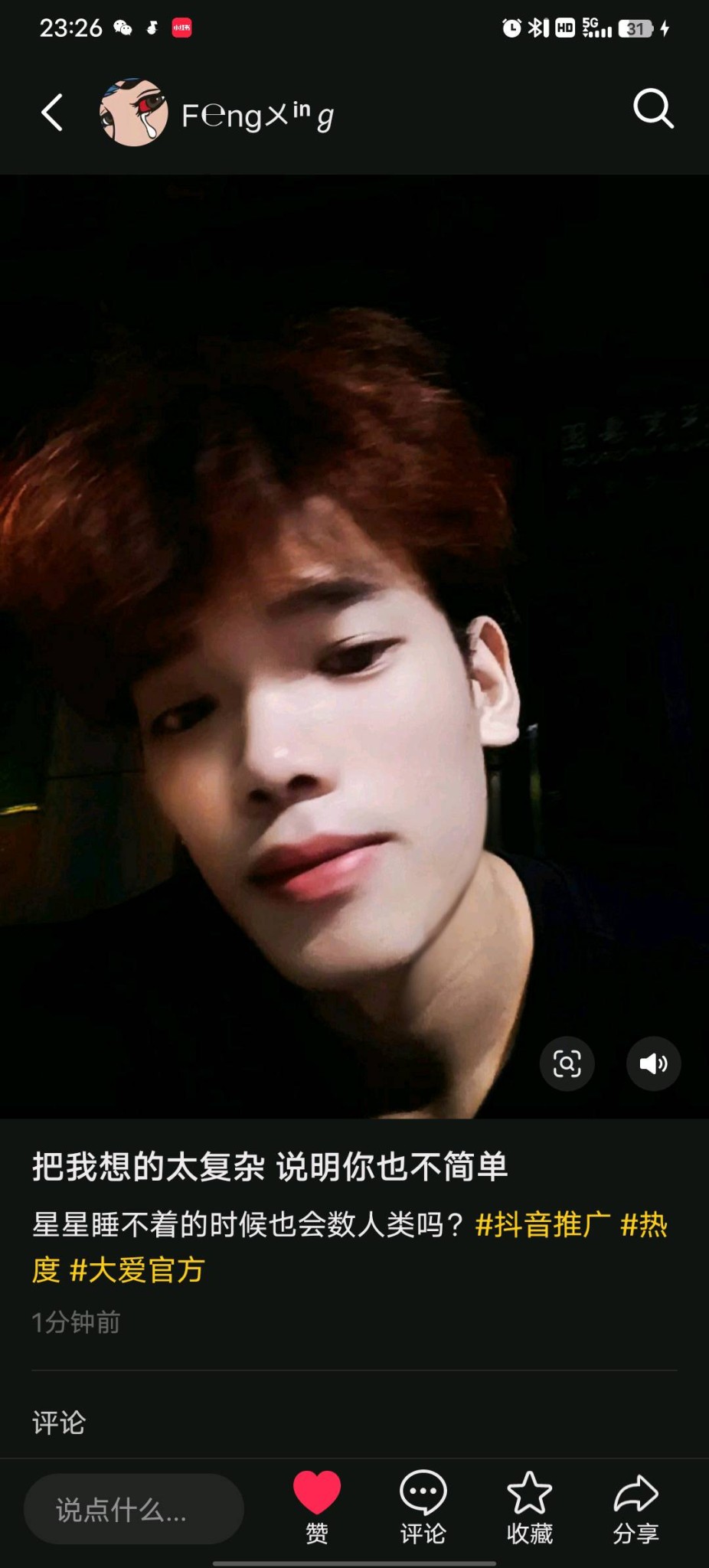Open the 评论 comments button
The width and height of the screenshot is (709, 1568).
tap(423, 1507)
